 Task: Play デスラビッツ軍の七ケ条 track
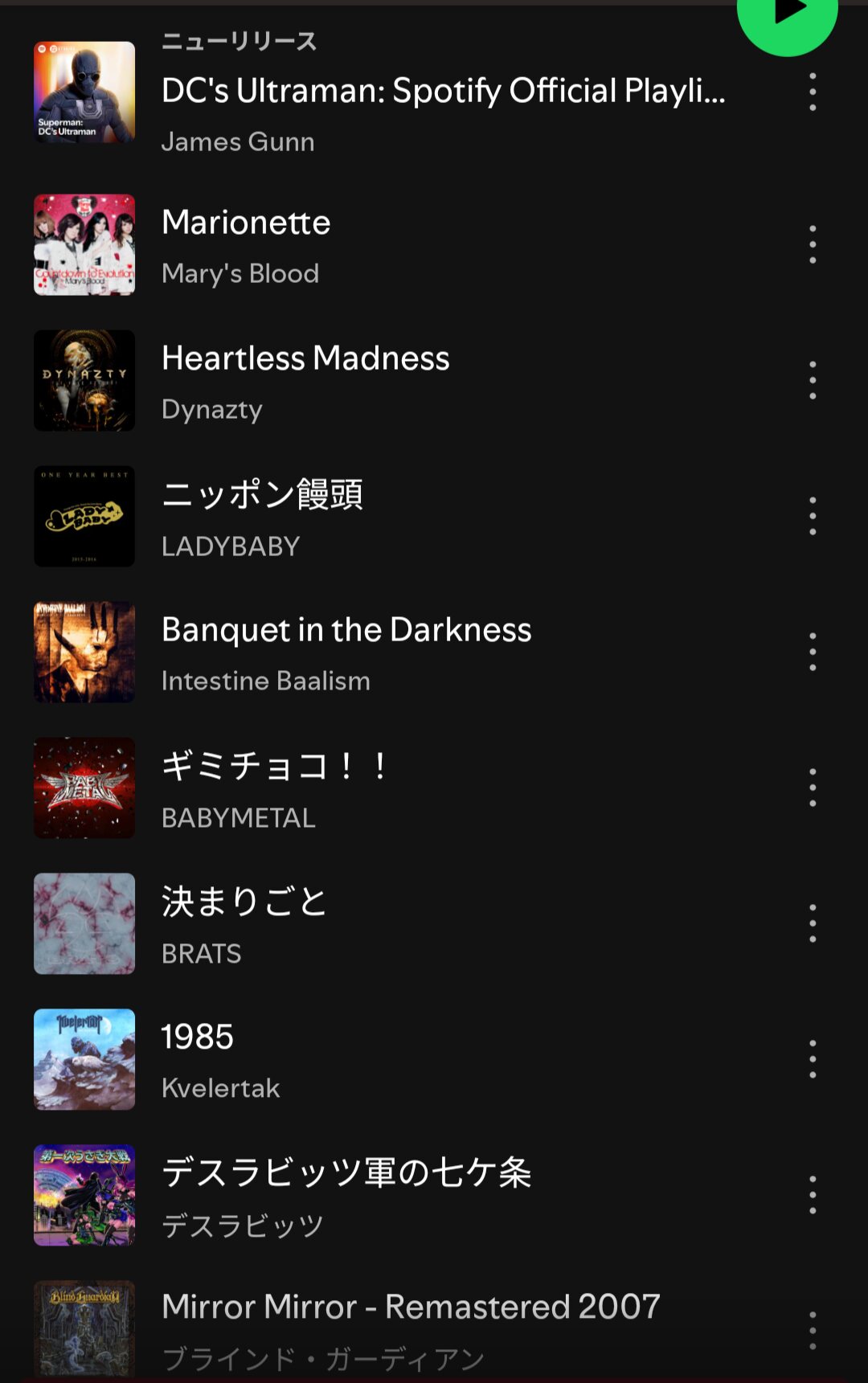tap(402, 1196)
